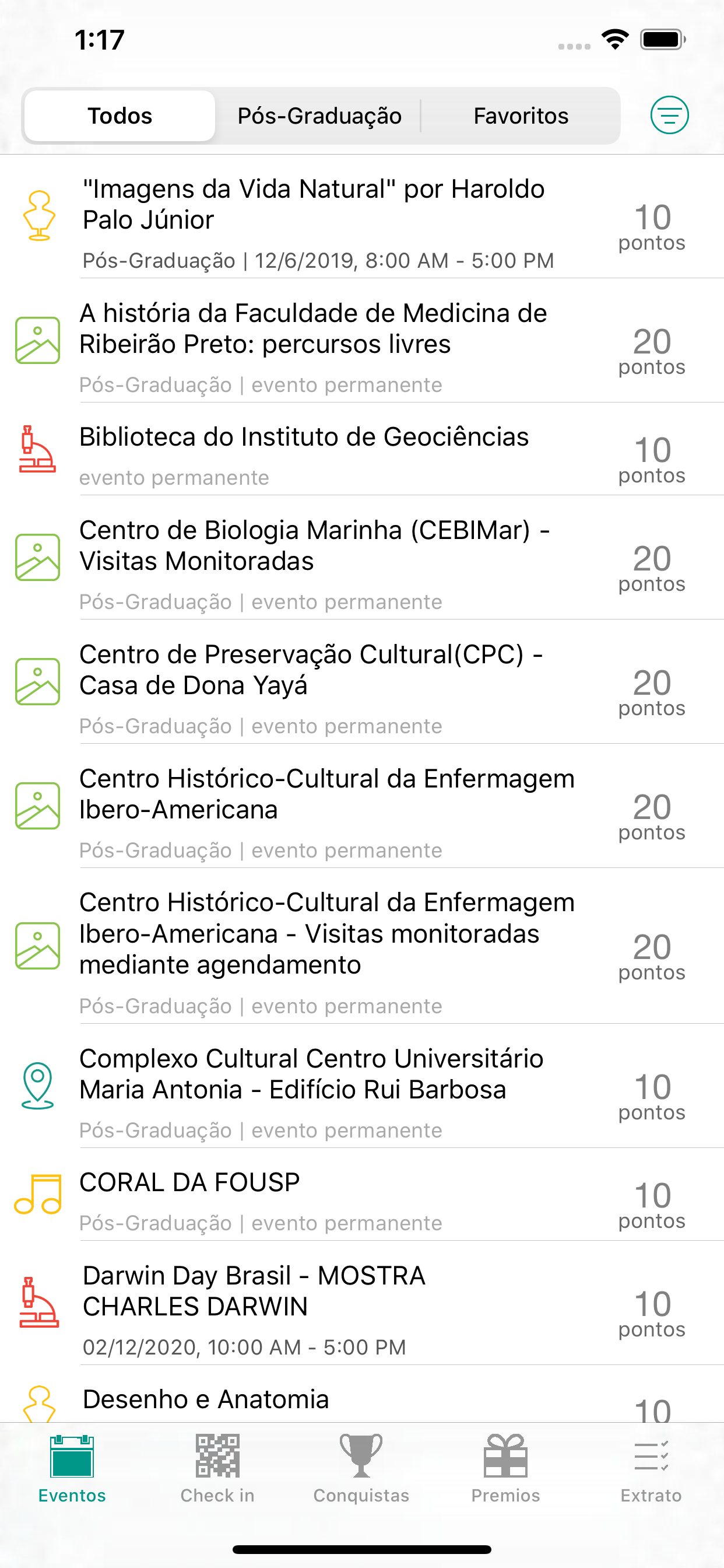This screenshot has height=1568, width=724.
Task: Open A história da Faculdade de Medicina event
Action: [x=362, y=341]
